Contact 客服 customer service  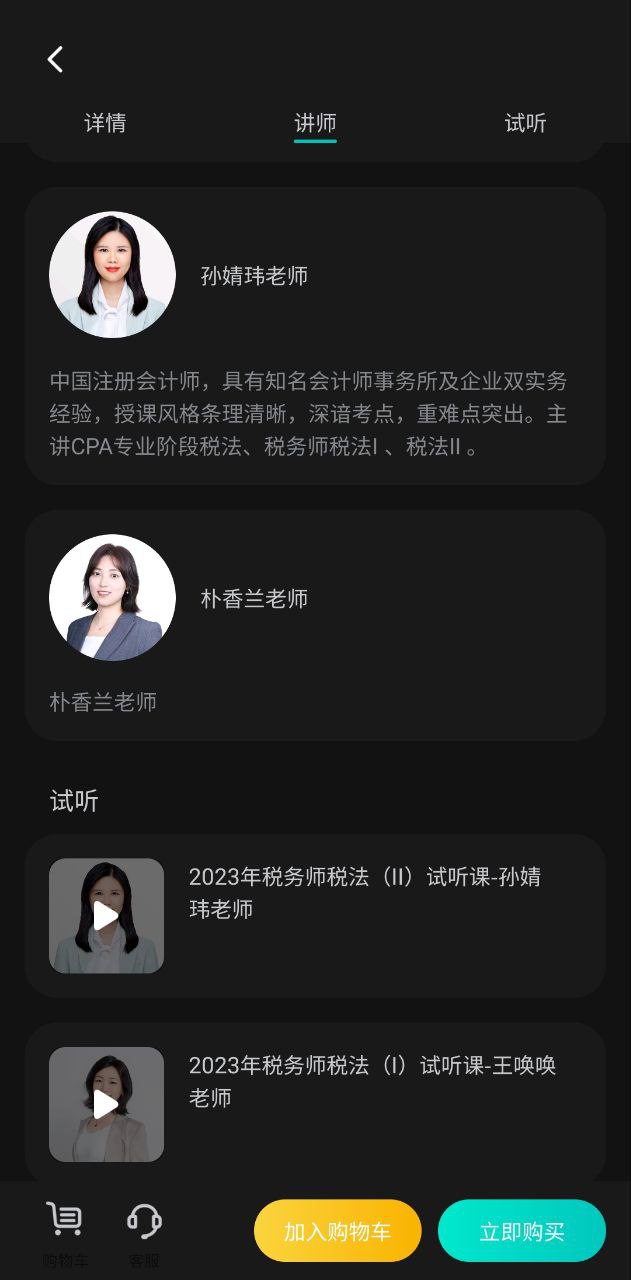click(144, 1232)
